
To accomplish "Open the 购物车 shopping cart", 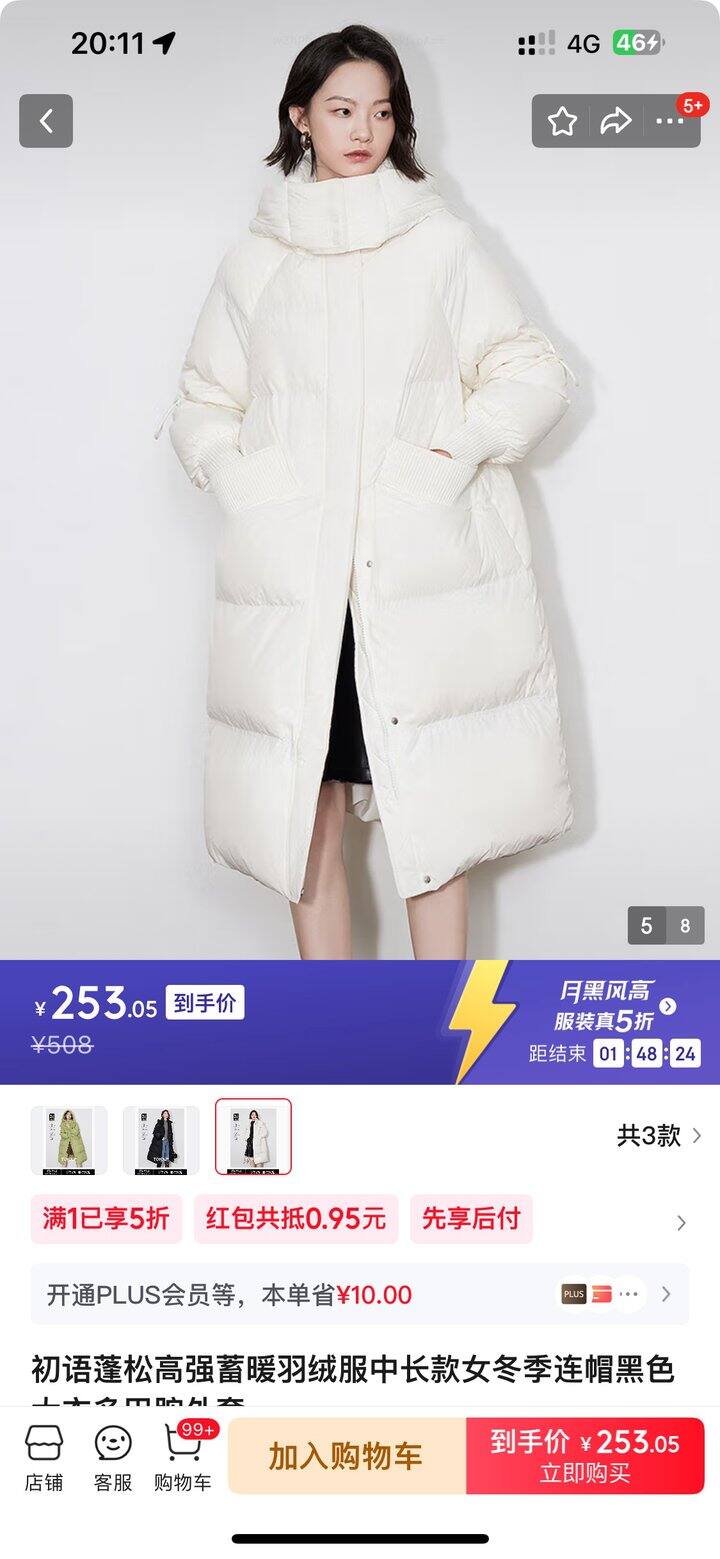I will coord(183,1457).
